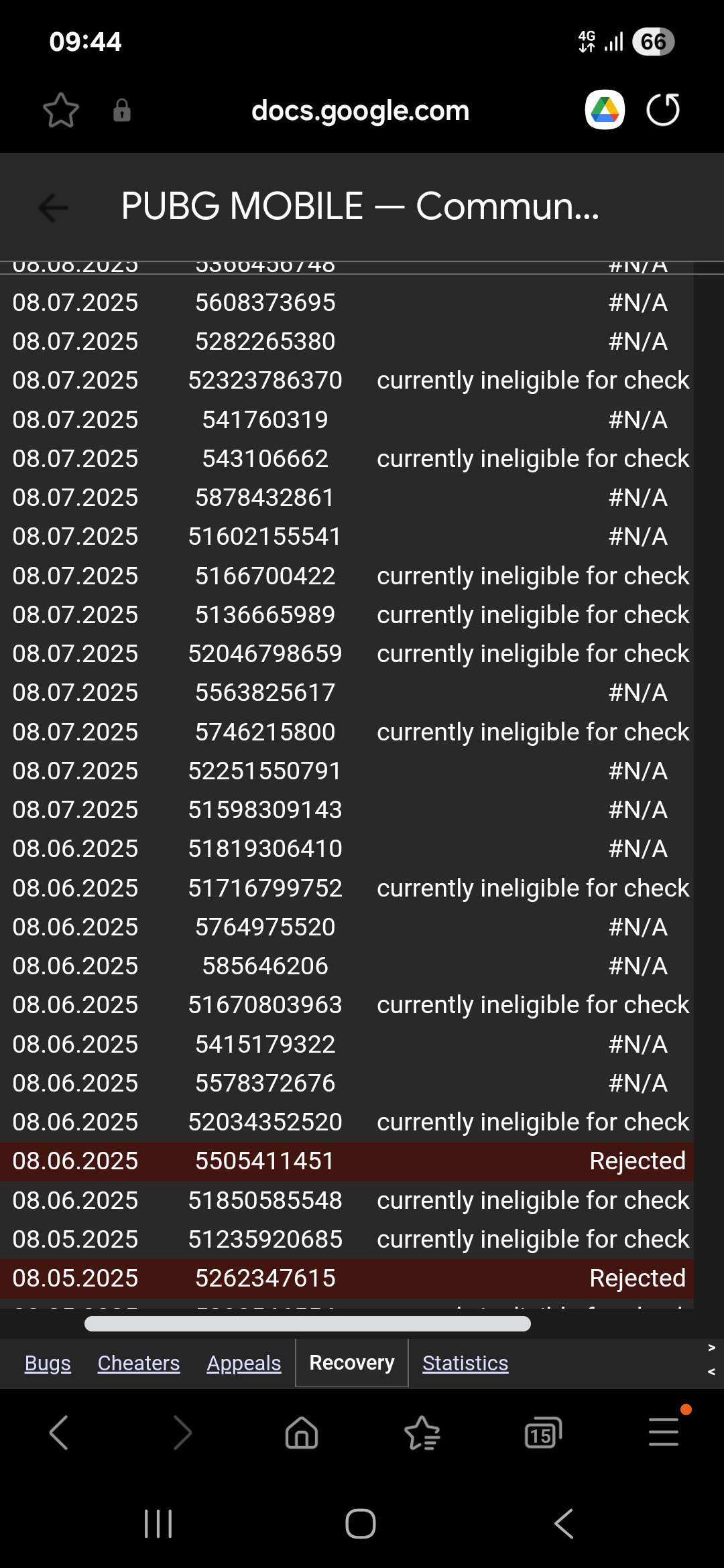This screenshot has height=1568, width=724.
Task: Open recent apps from system navigation
Action: 159,1524
